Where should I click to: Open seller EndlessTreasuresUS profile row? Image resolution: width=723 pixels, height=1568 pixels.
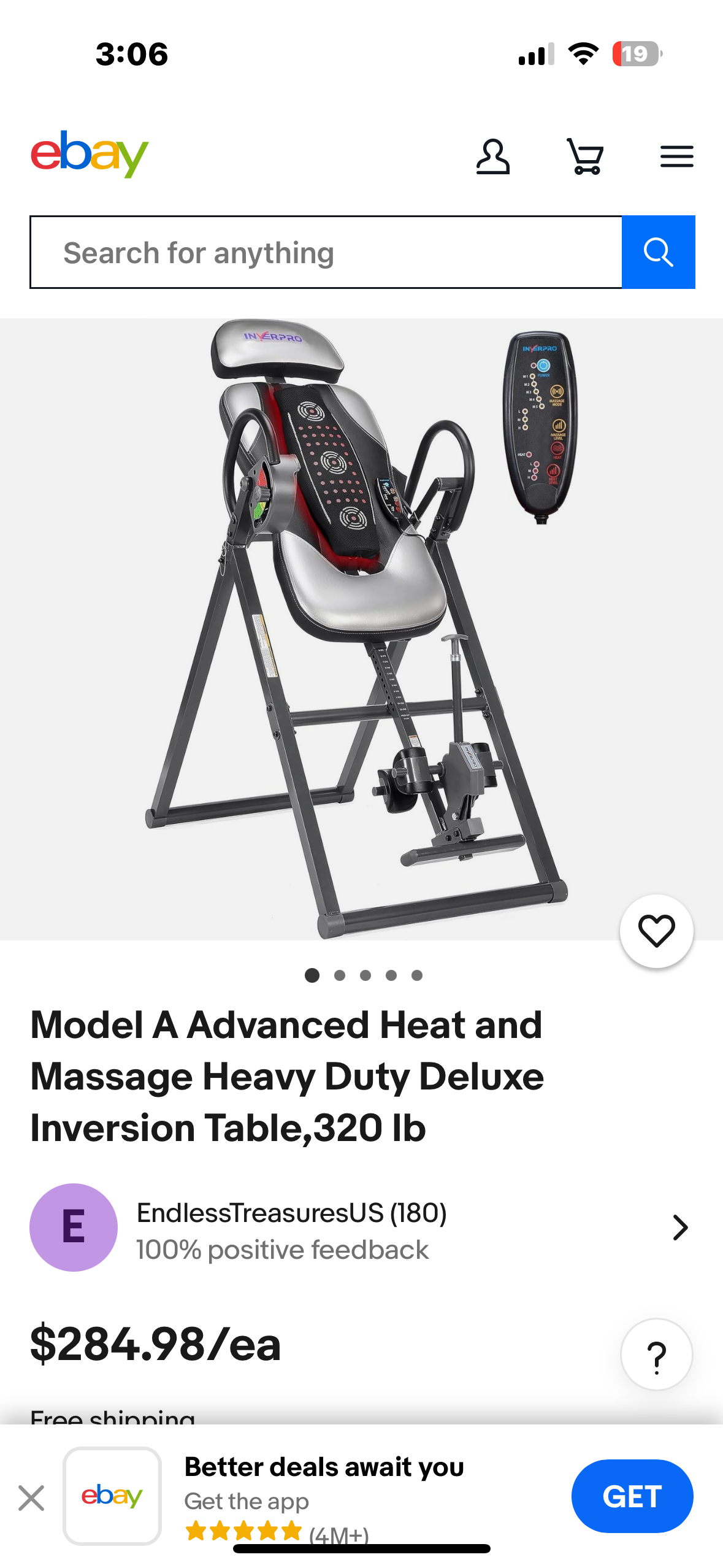pos(361,1228)
